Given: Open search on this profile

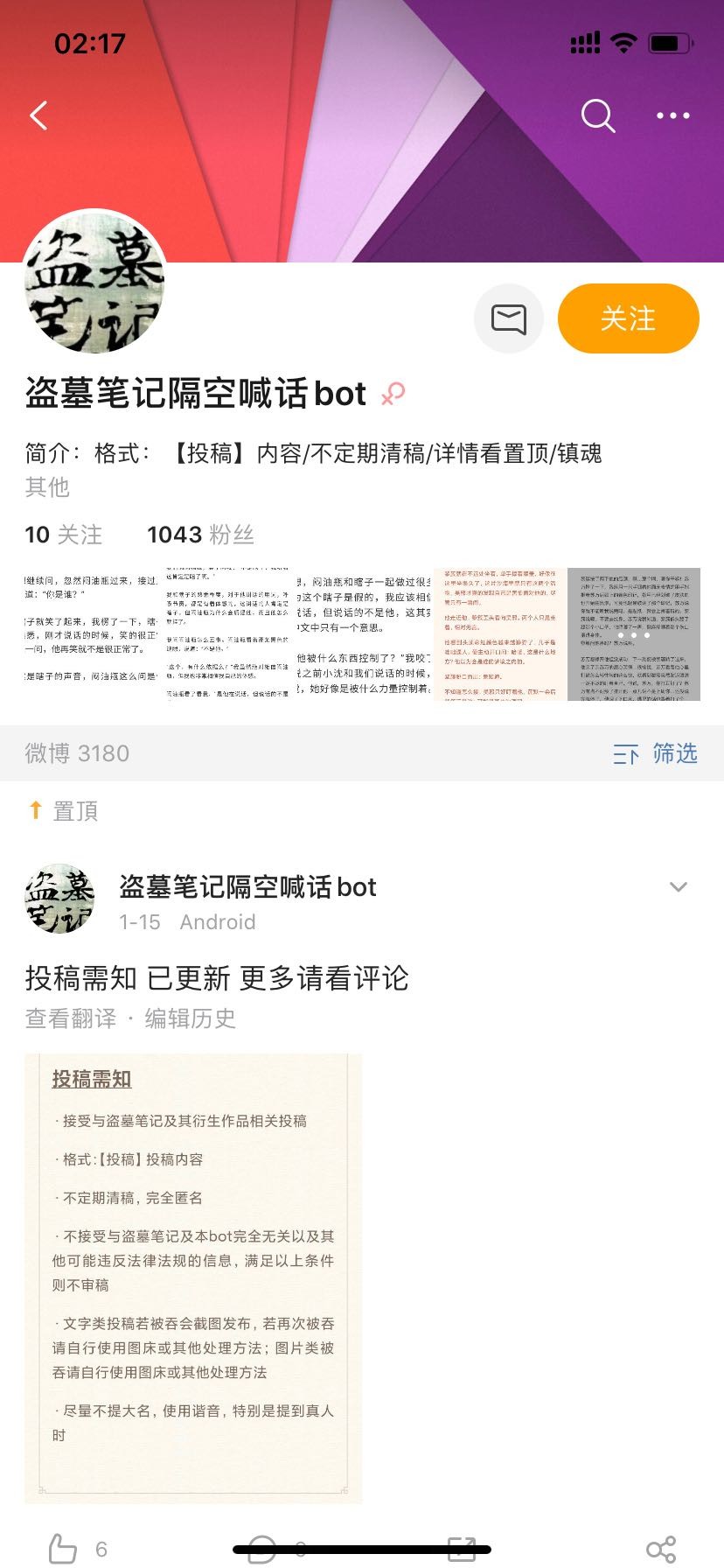Looking at the screenshot, I should click(x=598, y=115).
